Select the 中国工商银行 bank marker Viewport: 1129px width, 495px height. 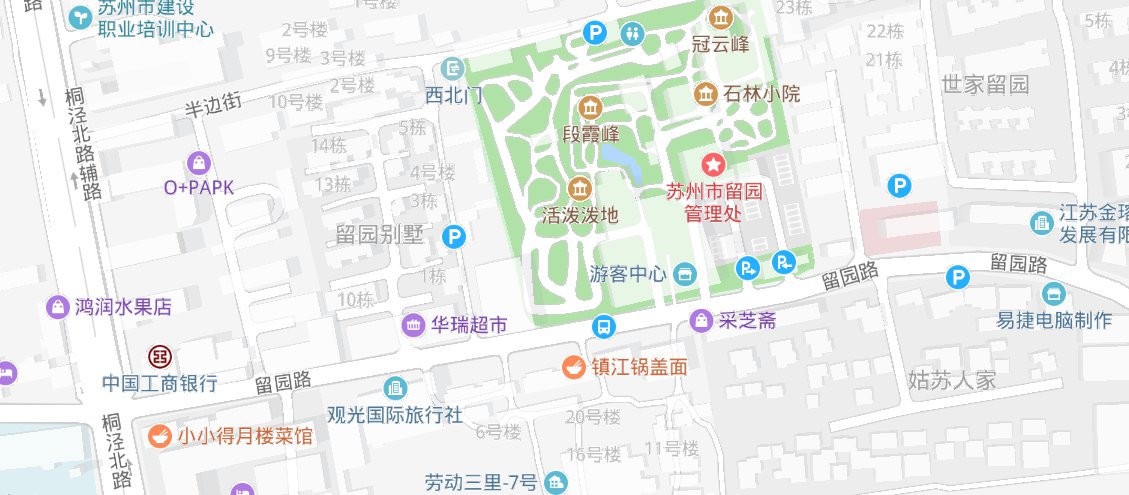pos(159,356)
